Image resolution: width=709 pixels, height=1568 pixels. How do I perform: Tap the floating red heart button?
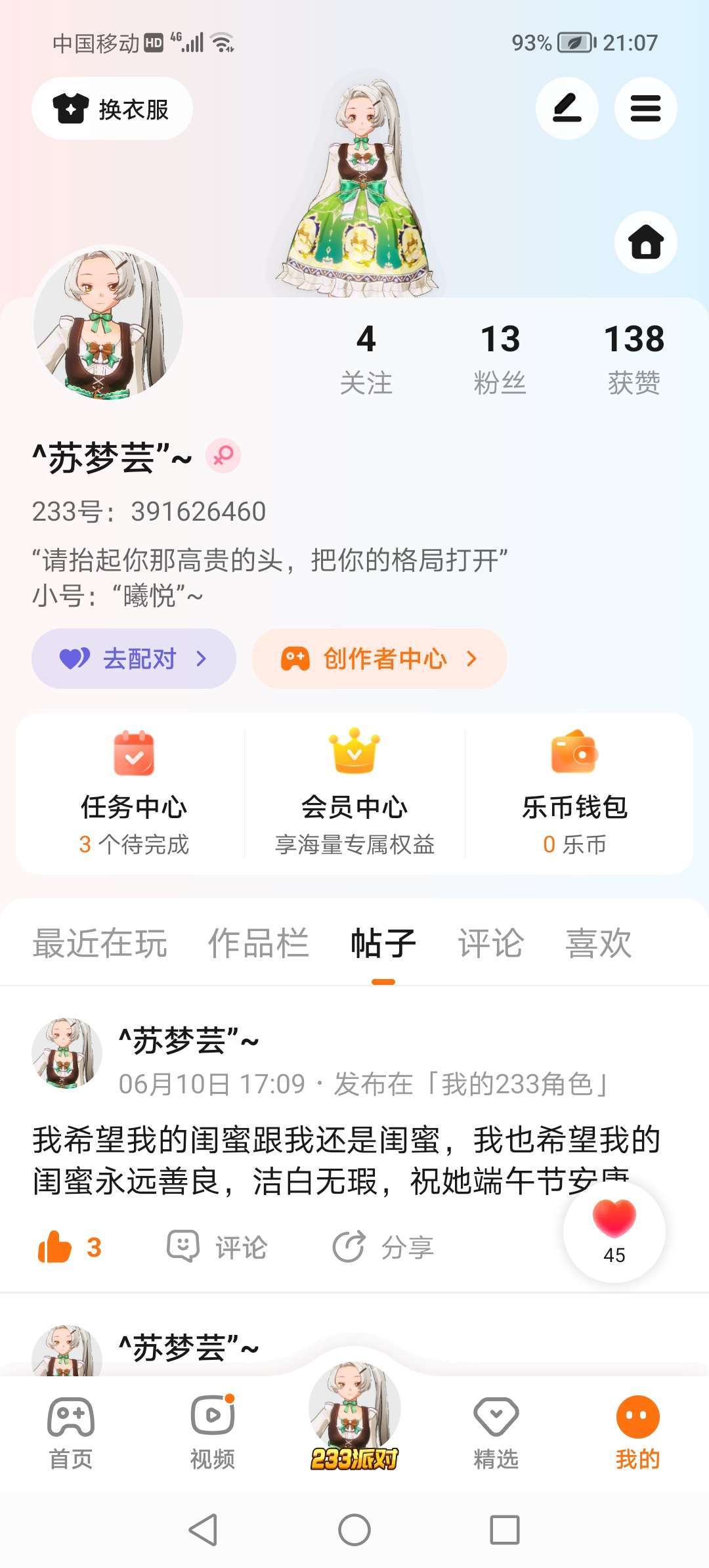click(614, 1231)
